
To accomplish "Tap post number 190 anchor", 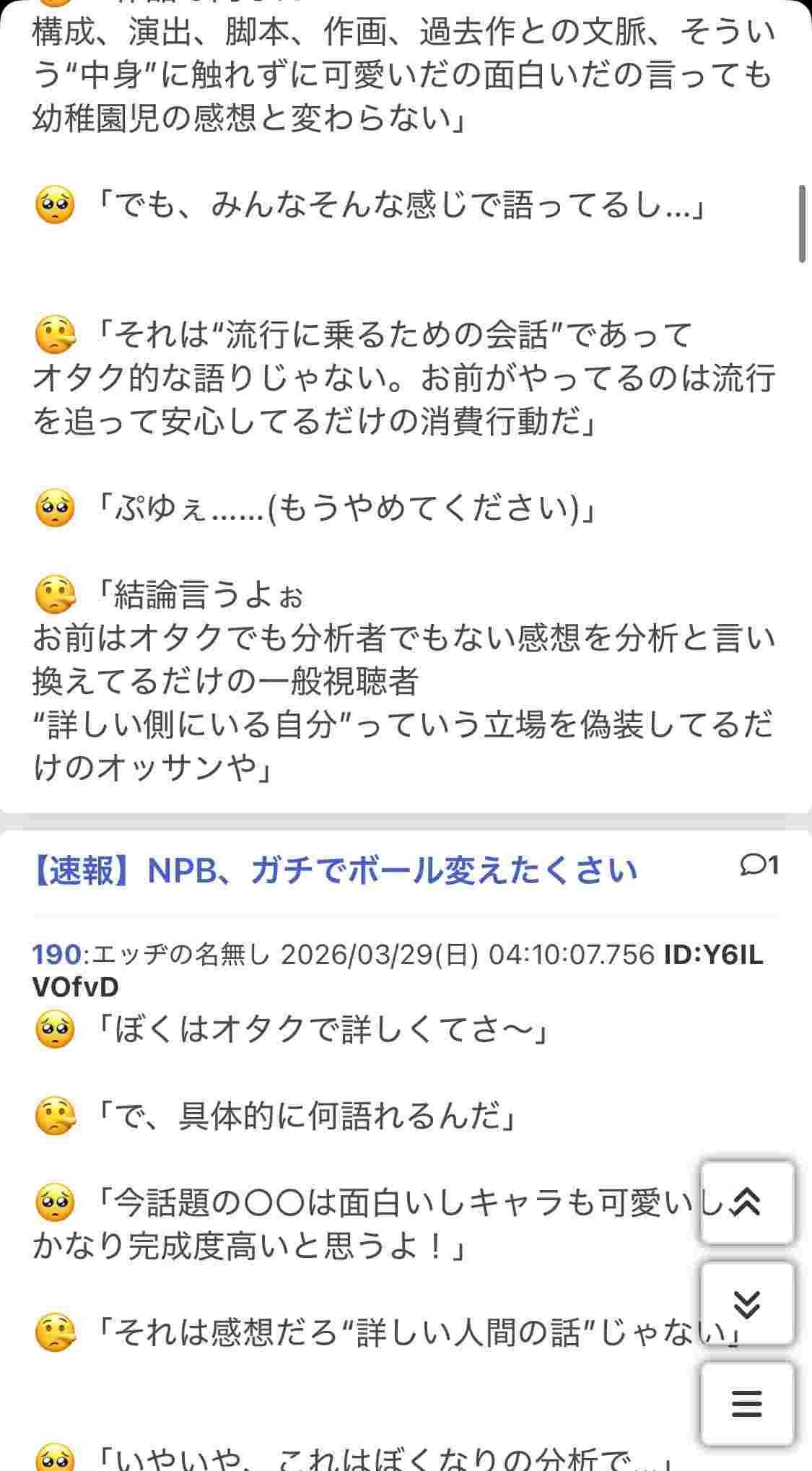I will coord(56,955).
